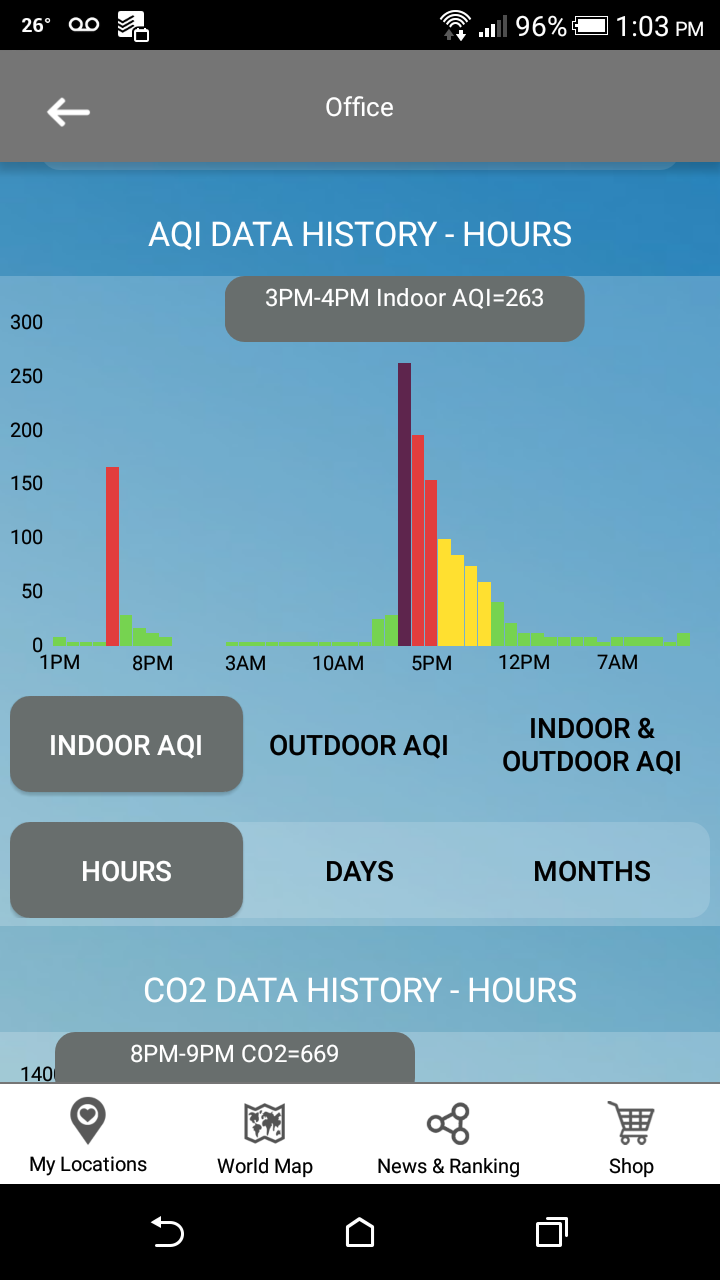Switch to Outdoor AQI data
Viewport: 720px width, 1280px height.
(x=359, y=745)
